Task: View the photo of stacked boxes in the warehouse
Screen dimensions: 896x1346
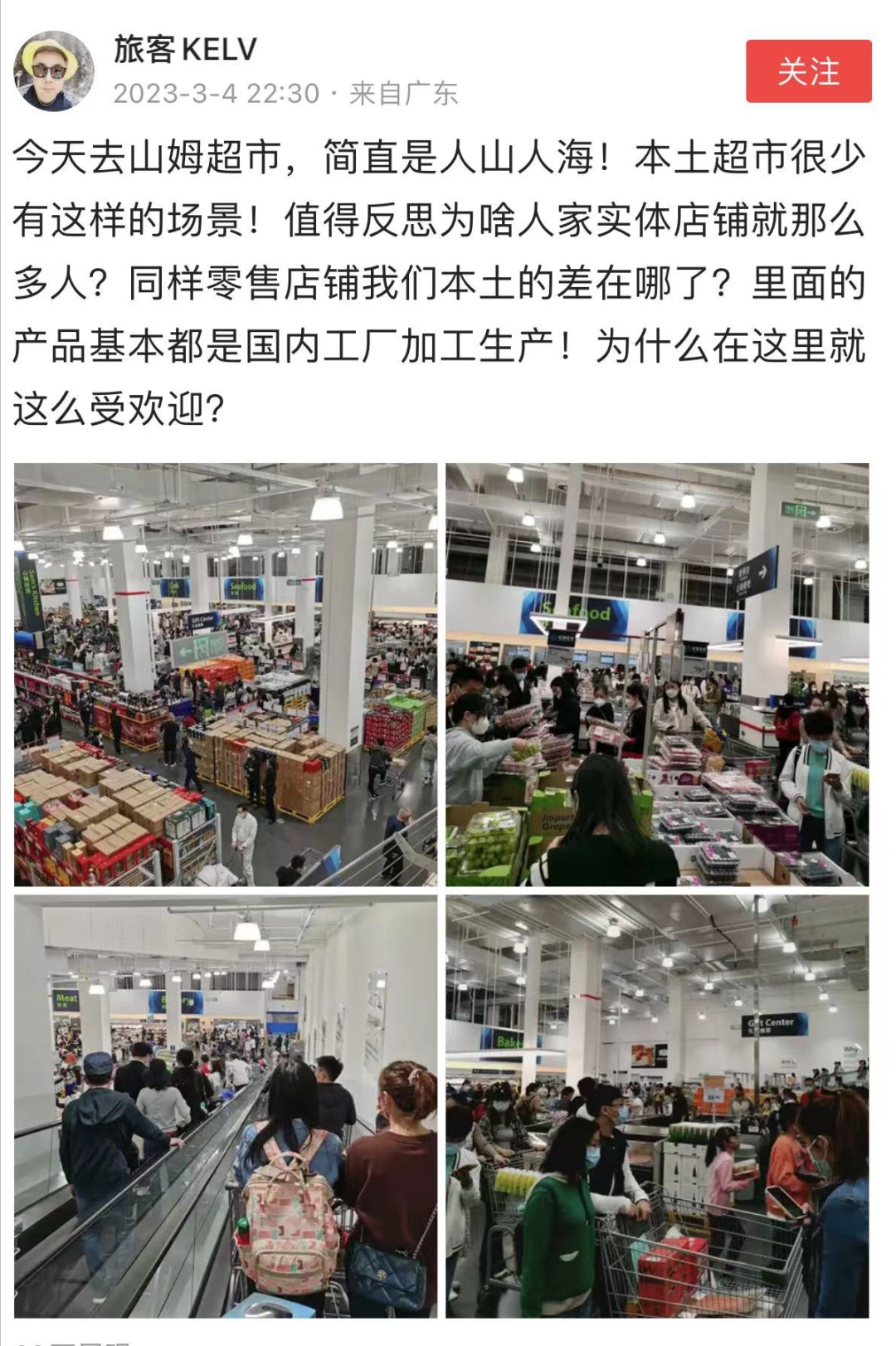Action: tap(226, 674)
